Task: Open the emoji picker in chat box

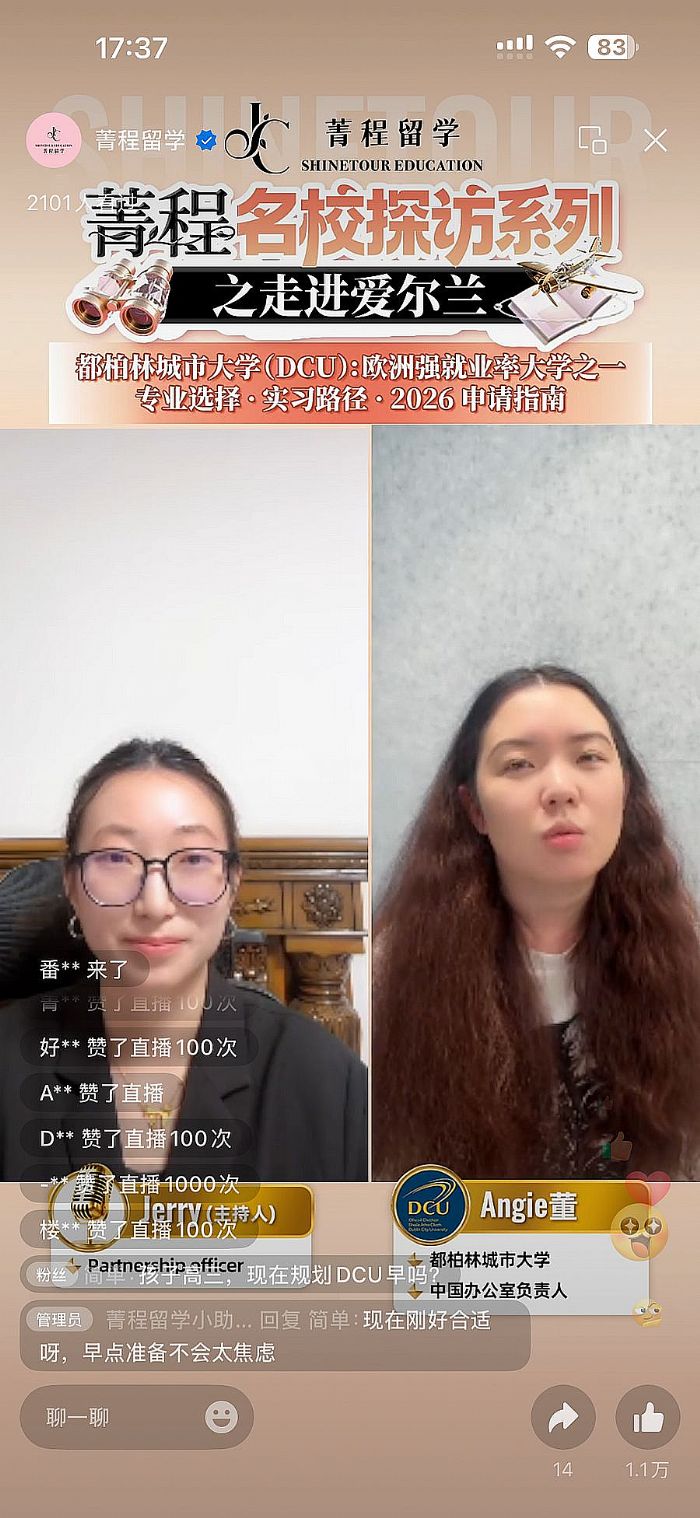Action: (x=221, y=1416)
